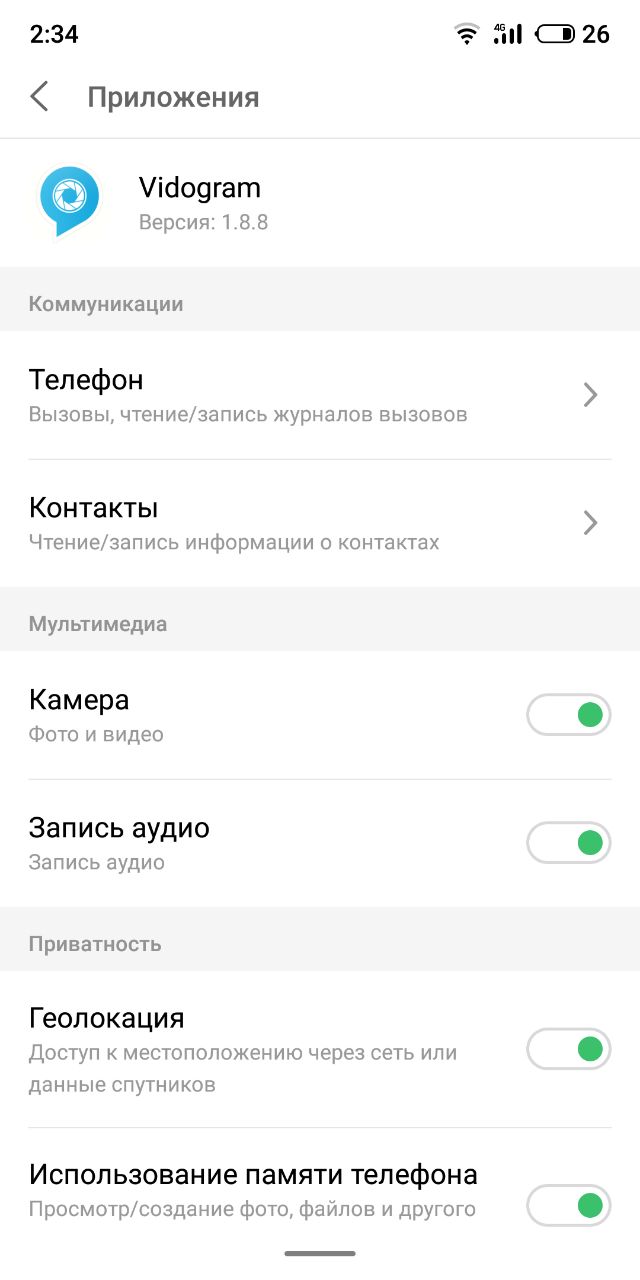Open the Телефон permission settings
This screenshot has width=640, height=1280.
[320, 395]
